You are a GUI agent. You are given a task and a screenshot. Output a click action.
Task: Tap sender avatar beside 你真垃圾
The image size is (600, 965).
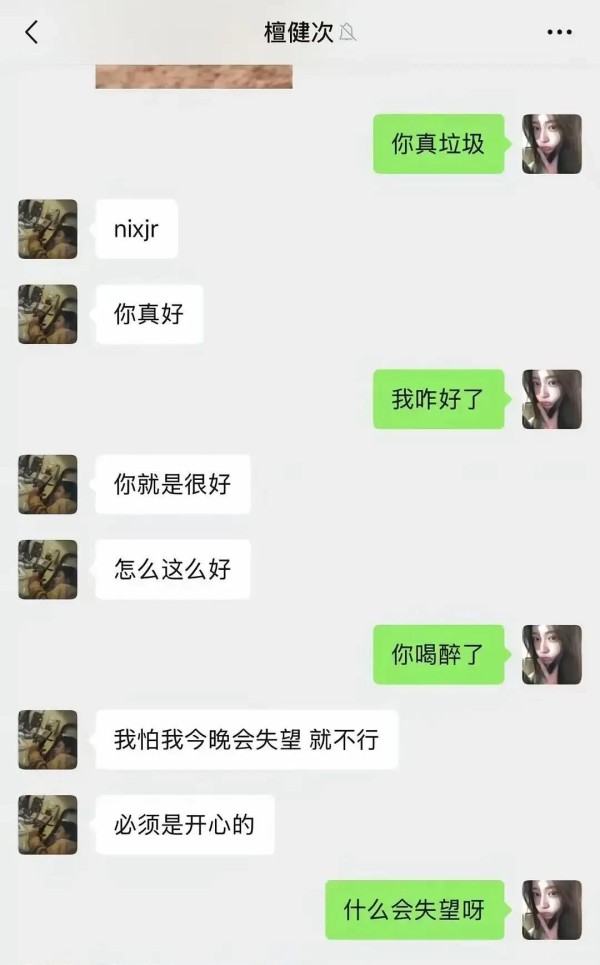pyautogui.click(x=552, y=144)
